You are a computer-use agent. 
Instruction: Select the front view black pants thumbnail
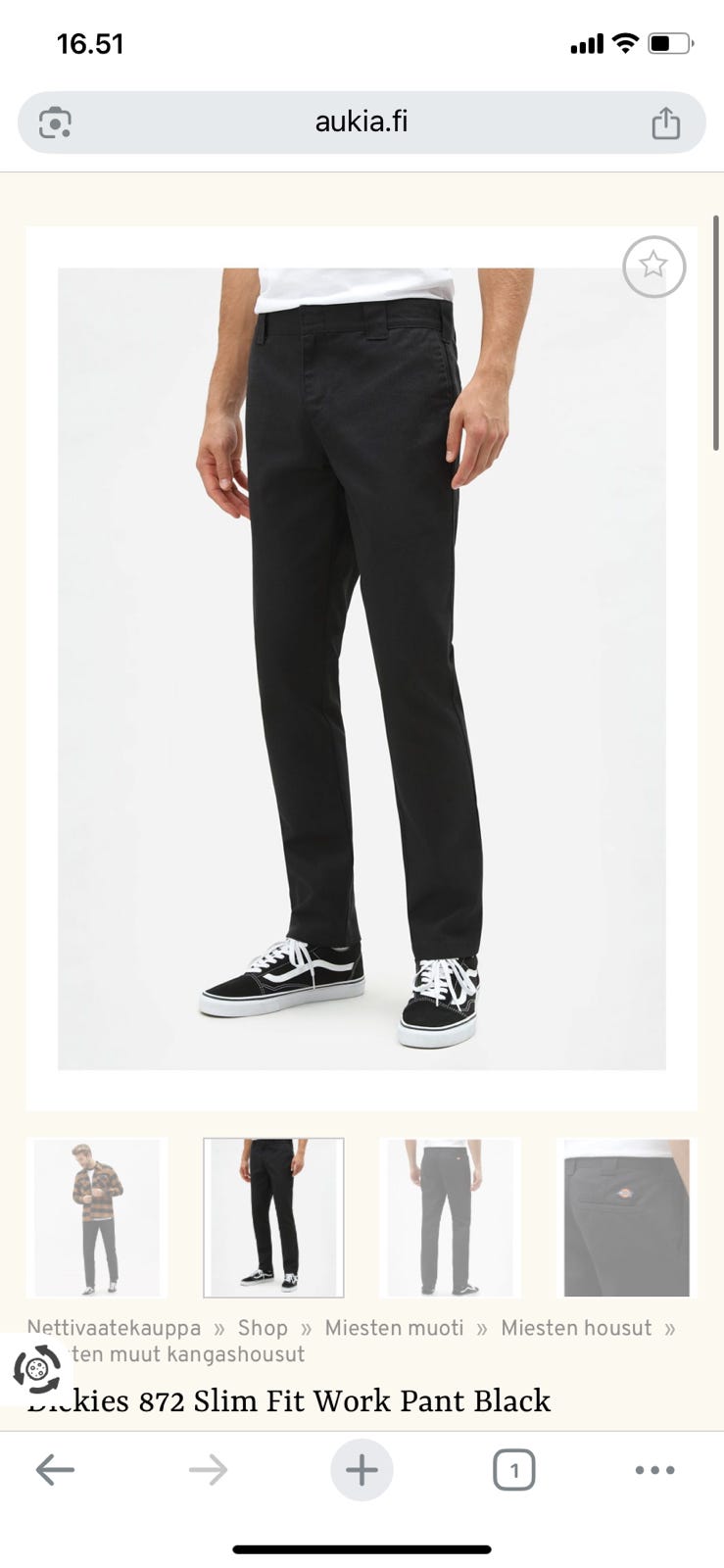coord(273,1217)
